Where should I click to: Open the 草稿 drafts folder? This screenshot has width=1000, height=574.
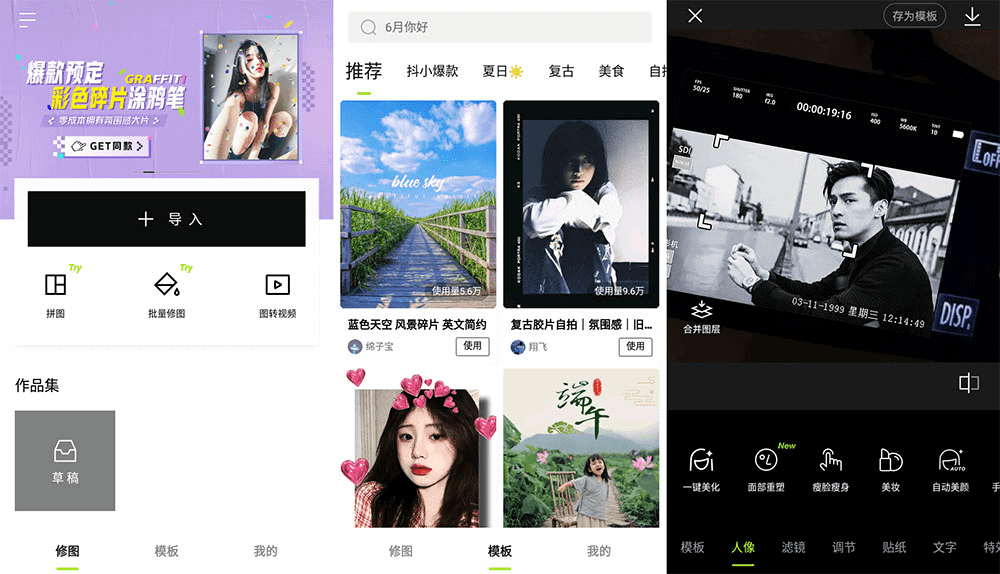pyautogui.click(x=65, y=460)
